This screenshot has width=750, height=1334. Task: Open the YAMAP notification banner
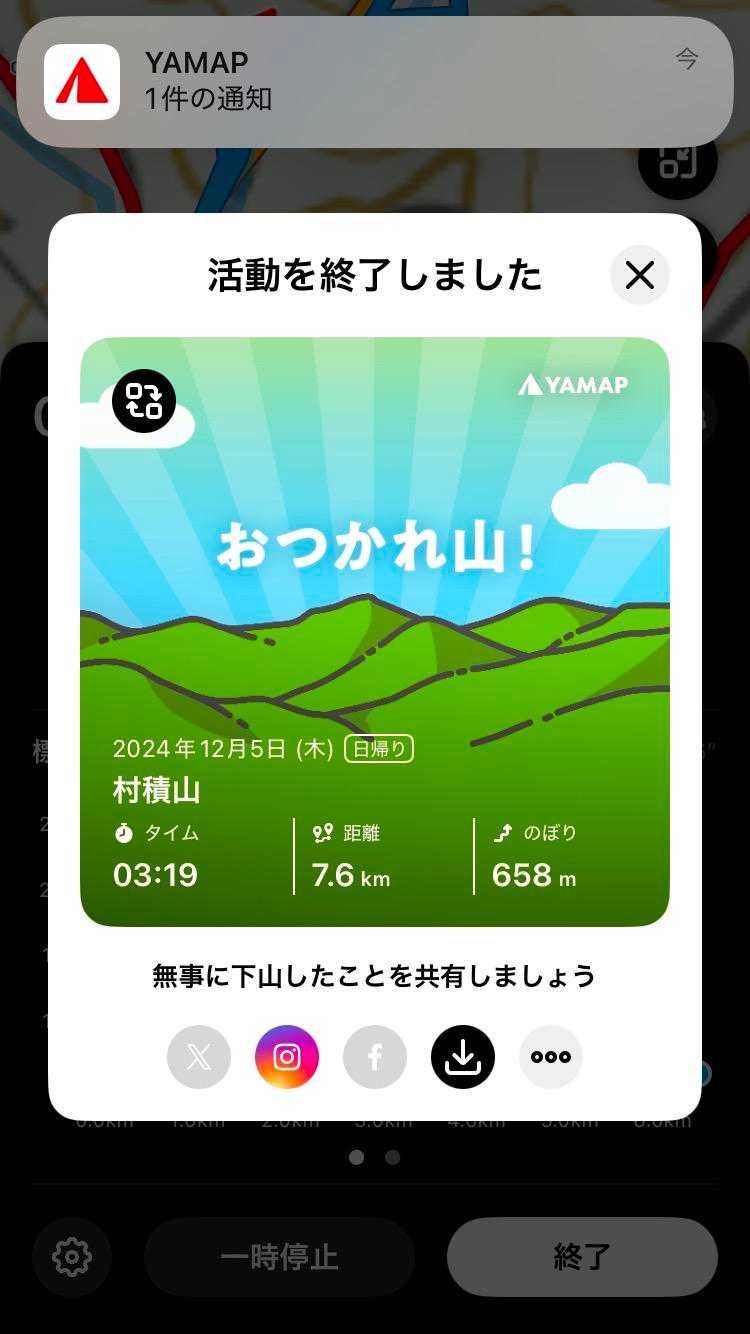tap(375, 82)
